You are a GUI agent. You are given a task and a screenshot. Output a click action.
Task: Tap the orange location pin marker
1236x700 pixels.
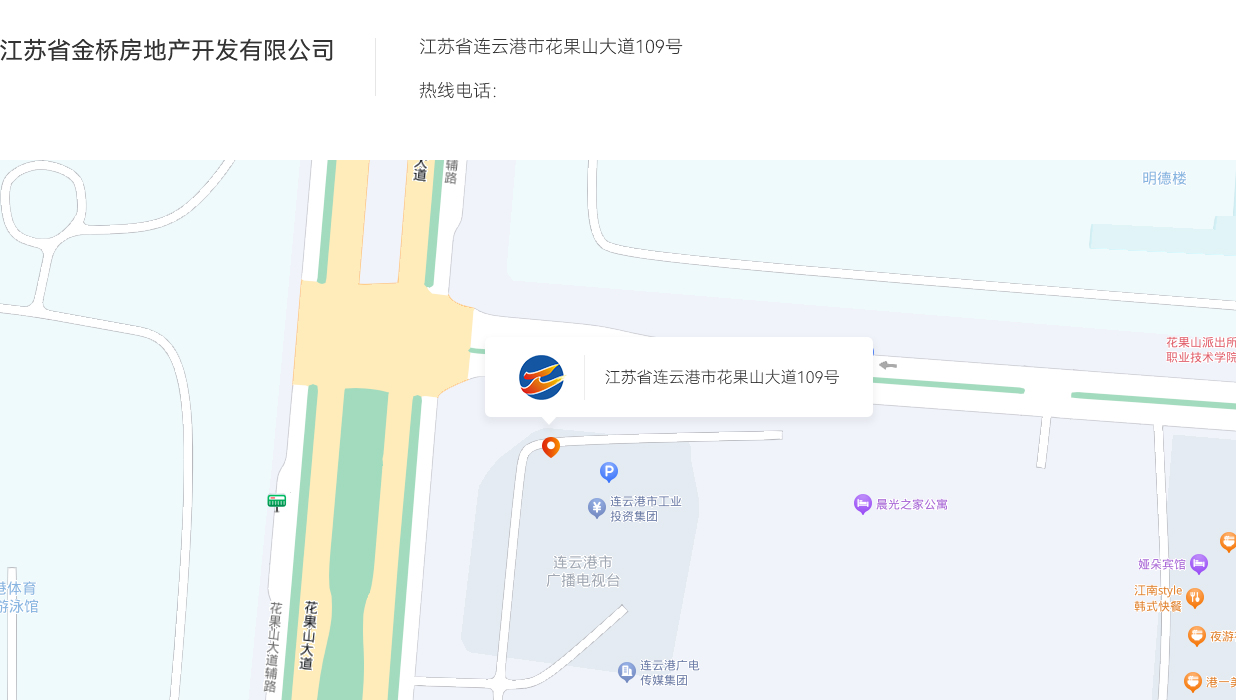550,446
